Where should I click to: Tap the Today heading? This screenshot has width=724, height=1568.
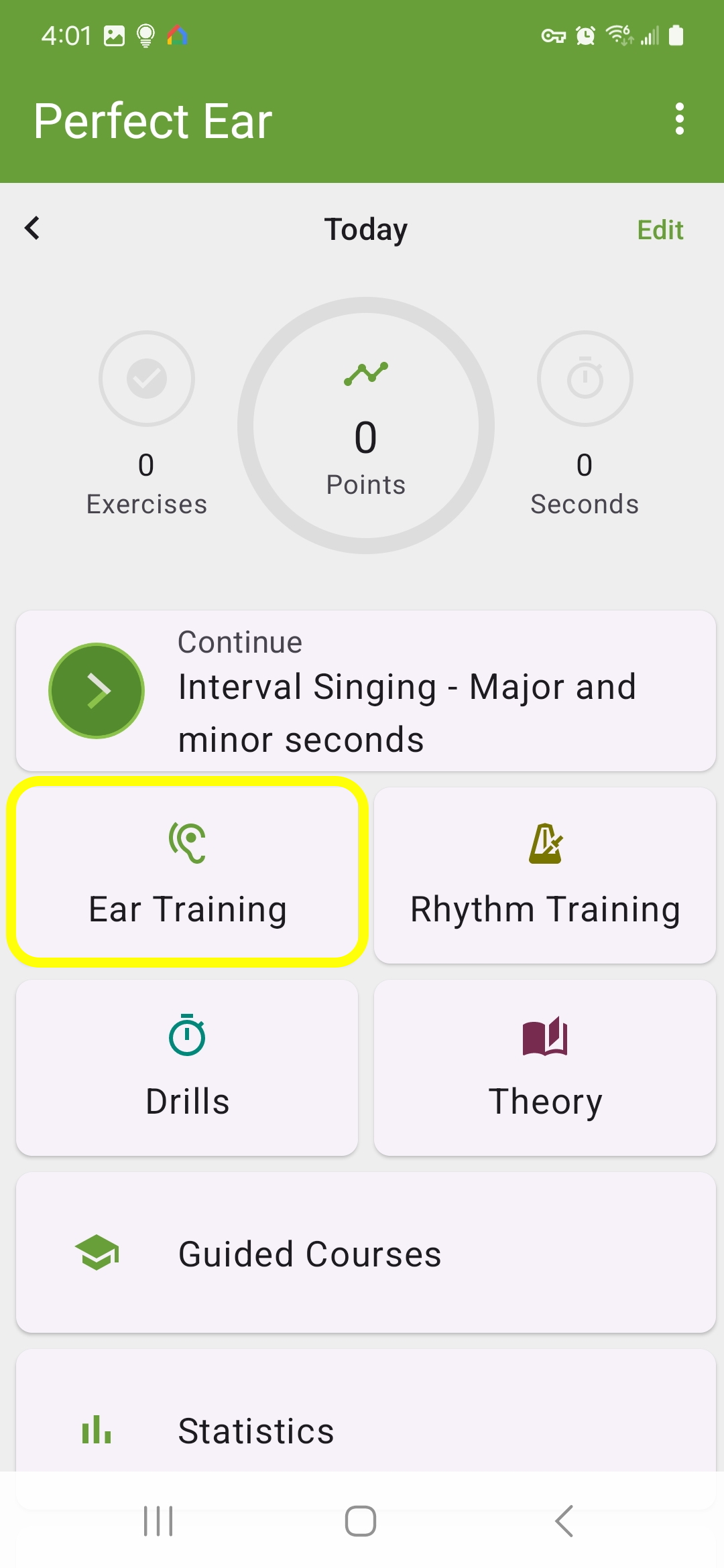tap(366, 228)
